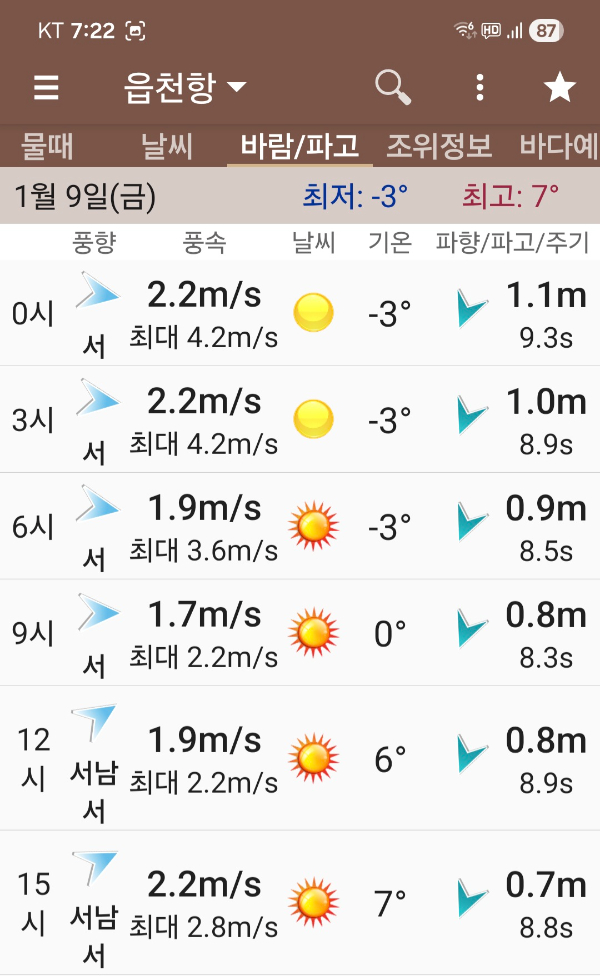The height and width of the screenshot is (976, 600).
Task: Add 읍천항 to favorites with star
Action: 559,88
